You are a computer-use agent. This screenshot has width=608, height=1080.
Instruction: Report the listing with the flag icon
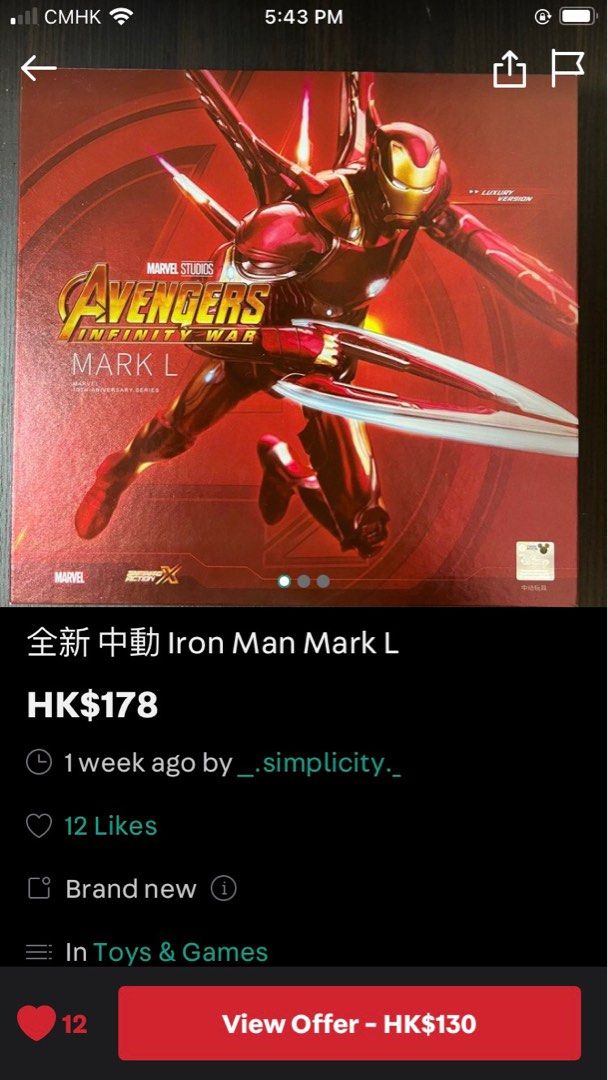(567, 68)
